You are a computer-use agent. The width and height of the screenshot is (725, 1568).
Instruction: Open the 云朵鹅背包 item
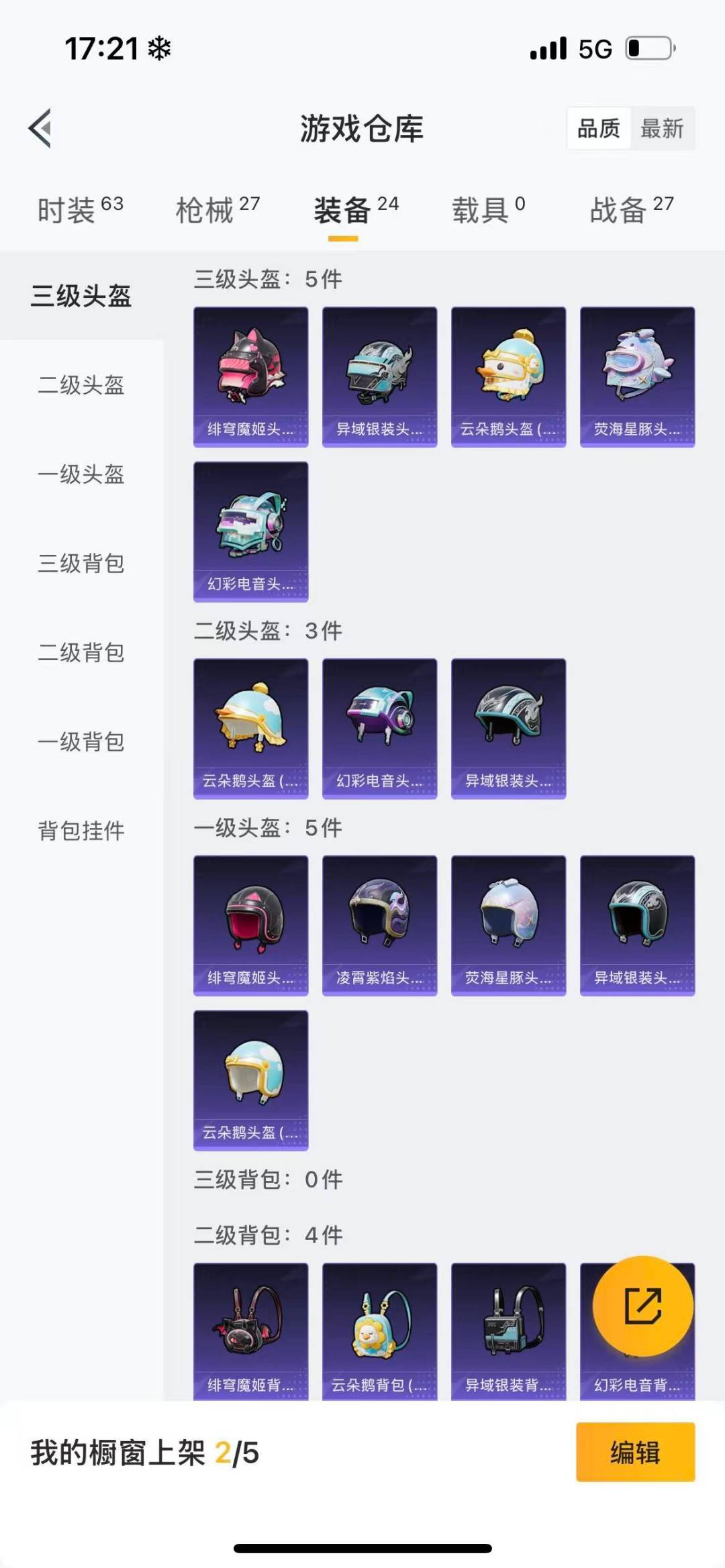tap(379, 1330)
